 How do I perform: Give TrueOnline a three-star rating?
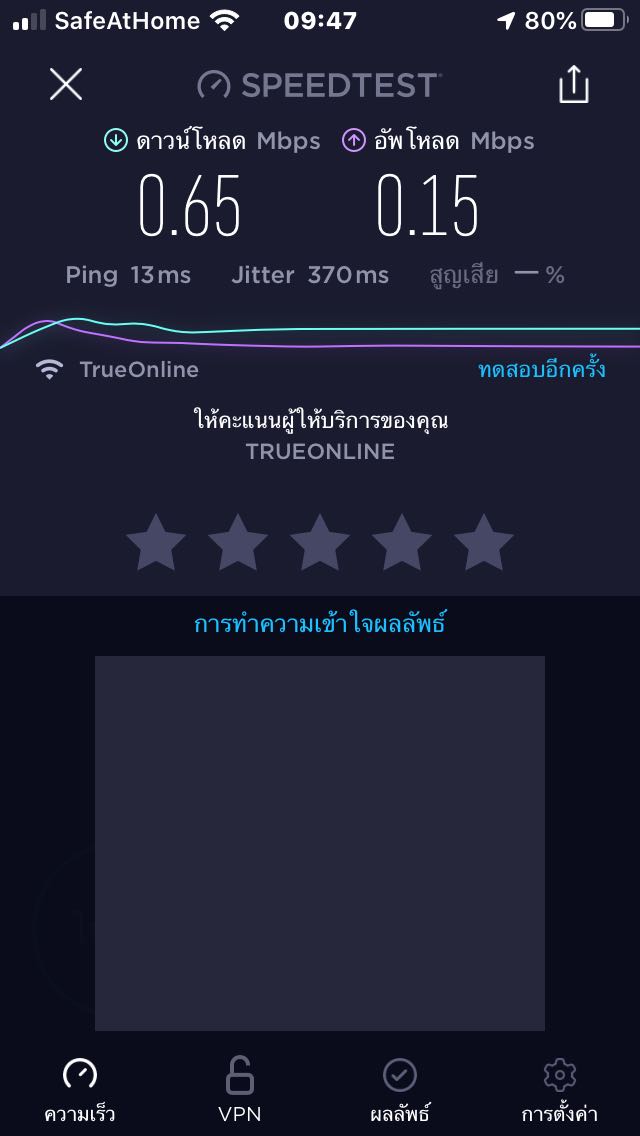coord(320,543)
